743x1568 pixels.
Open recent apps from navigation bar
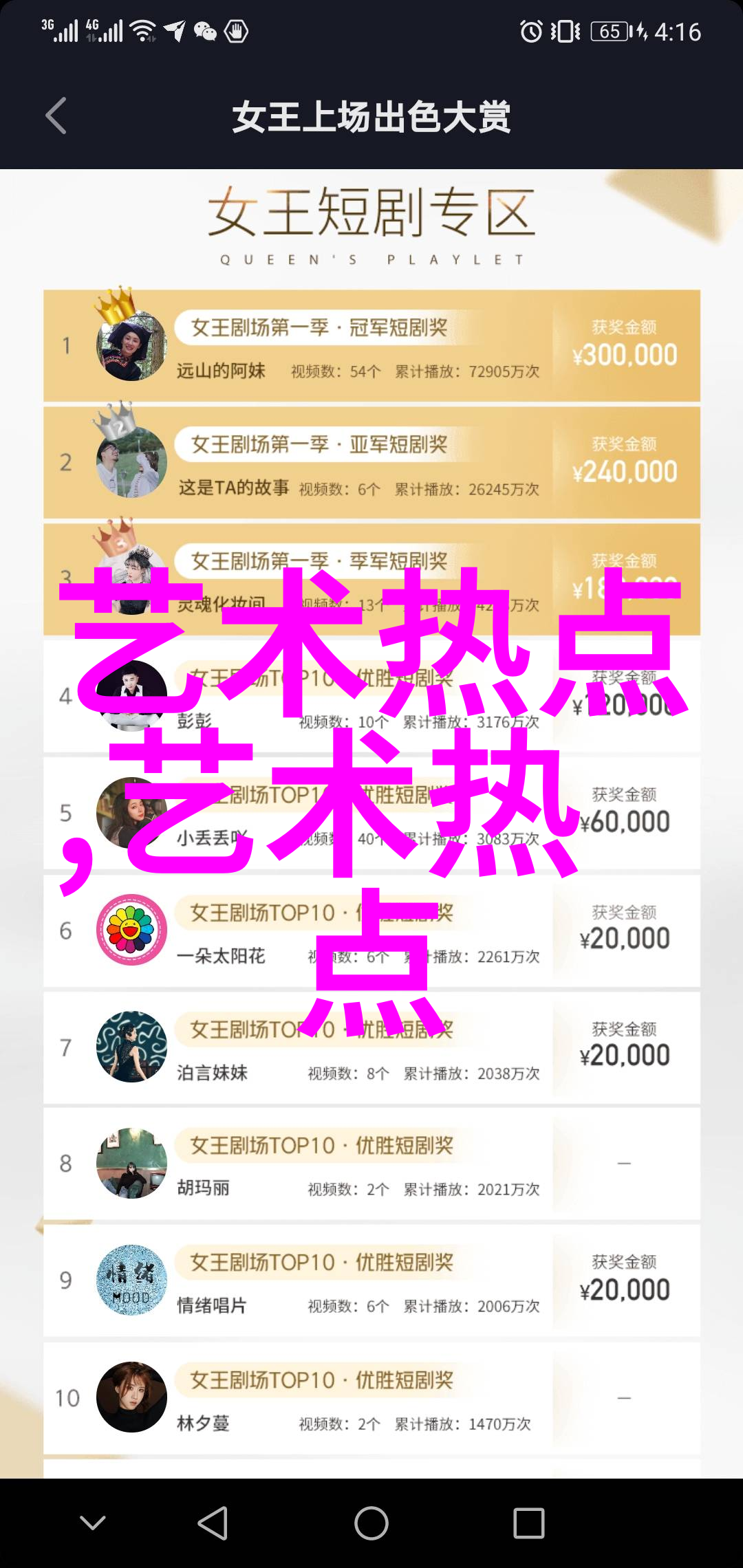[x=528, y=1523]
